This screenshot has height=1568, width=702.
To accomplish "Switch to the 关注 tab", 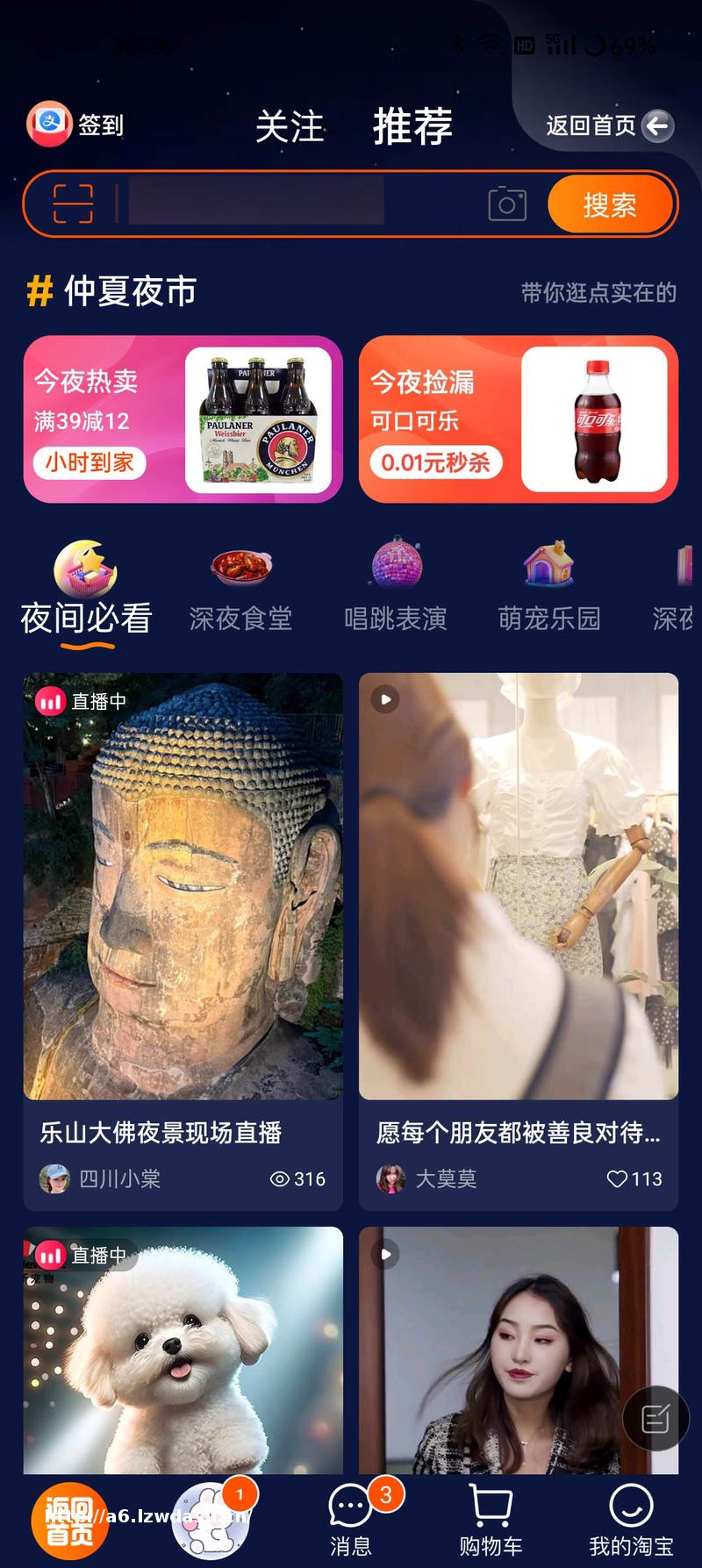I will click(290, 127).
